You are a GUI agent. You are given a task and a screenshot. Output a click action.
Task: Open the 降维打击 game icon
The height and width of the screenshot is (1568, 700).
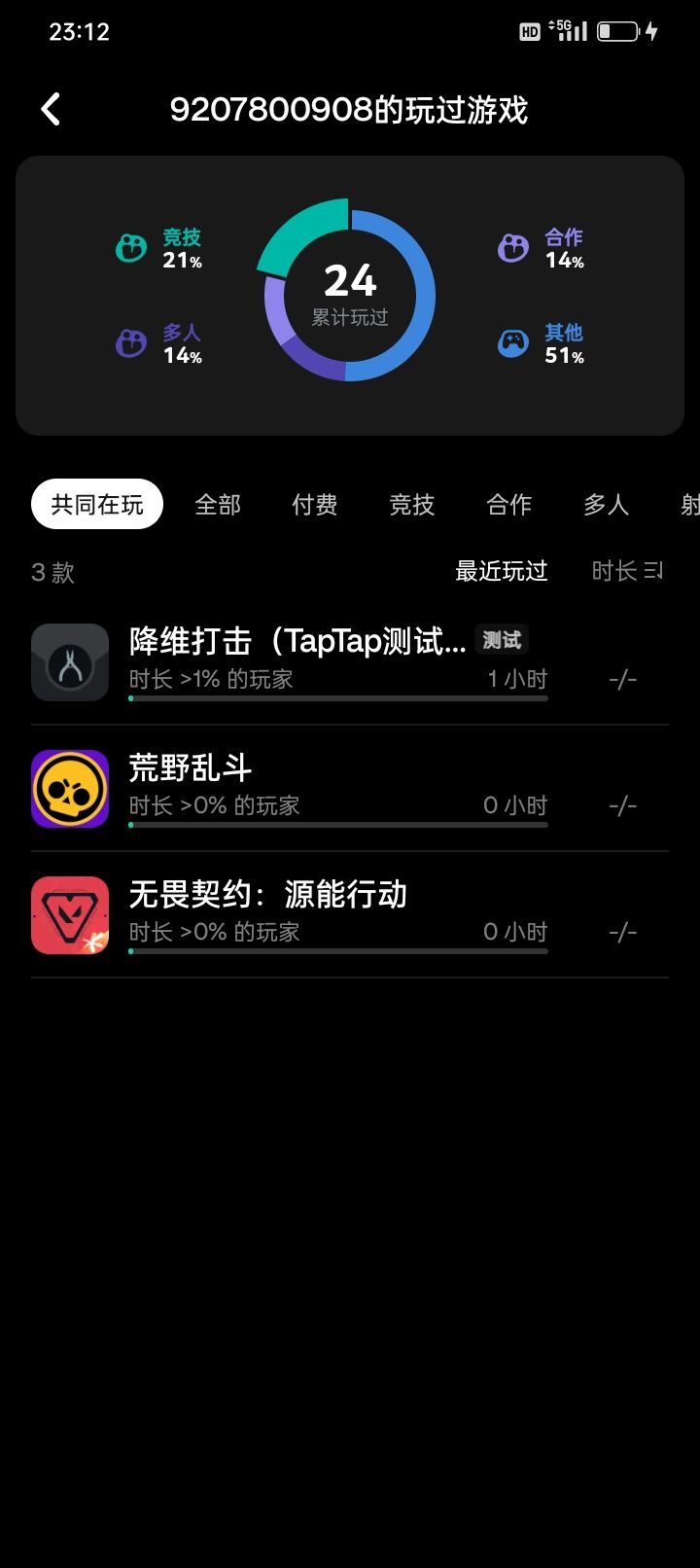[x=69, y=661]
